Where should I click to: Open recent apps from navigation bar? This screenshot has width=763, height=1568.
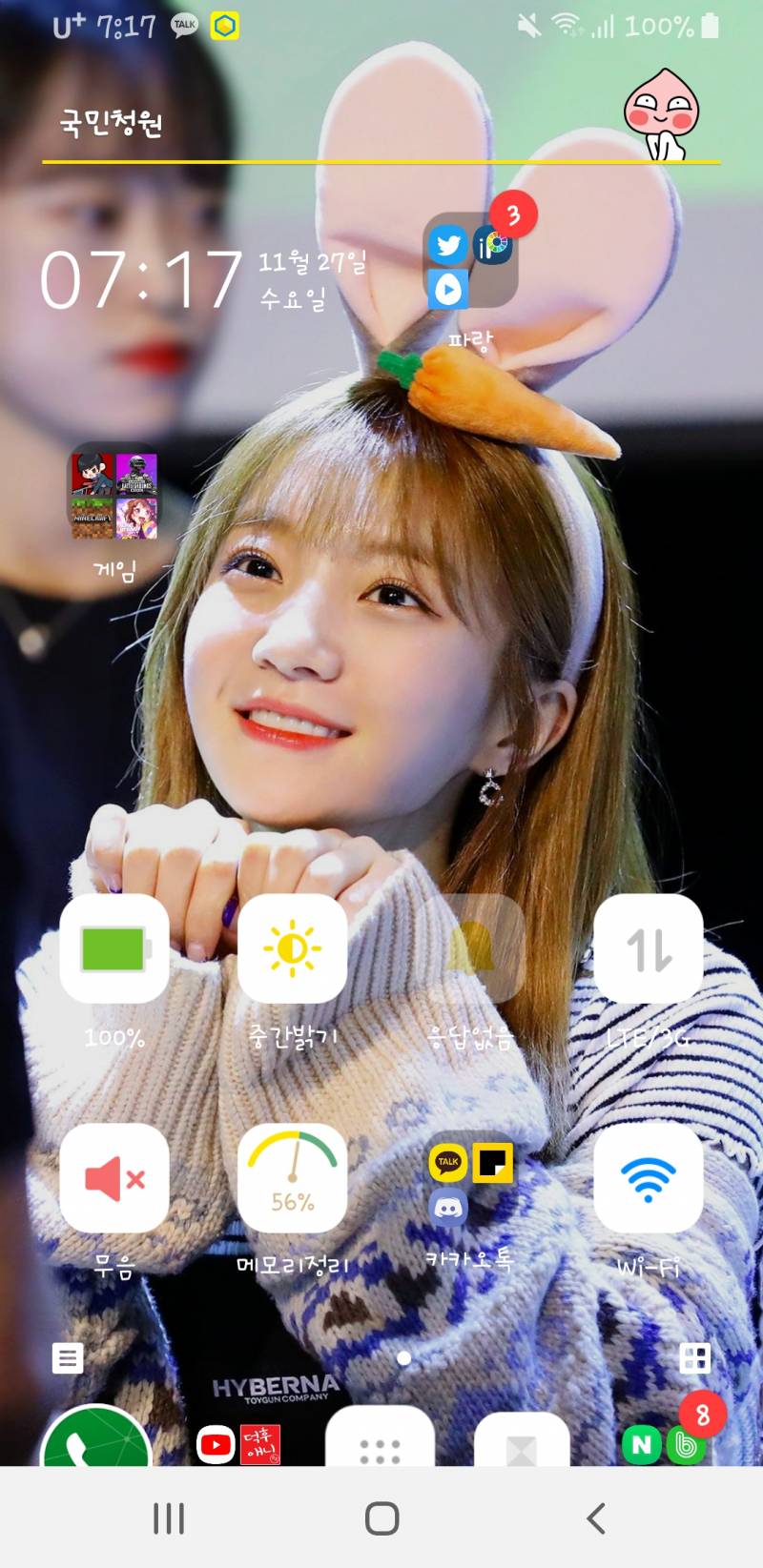click(x=169, y=1518)
